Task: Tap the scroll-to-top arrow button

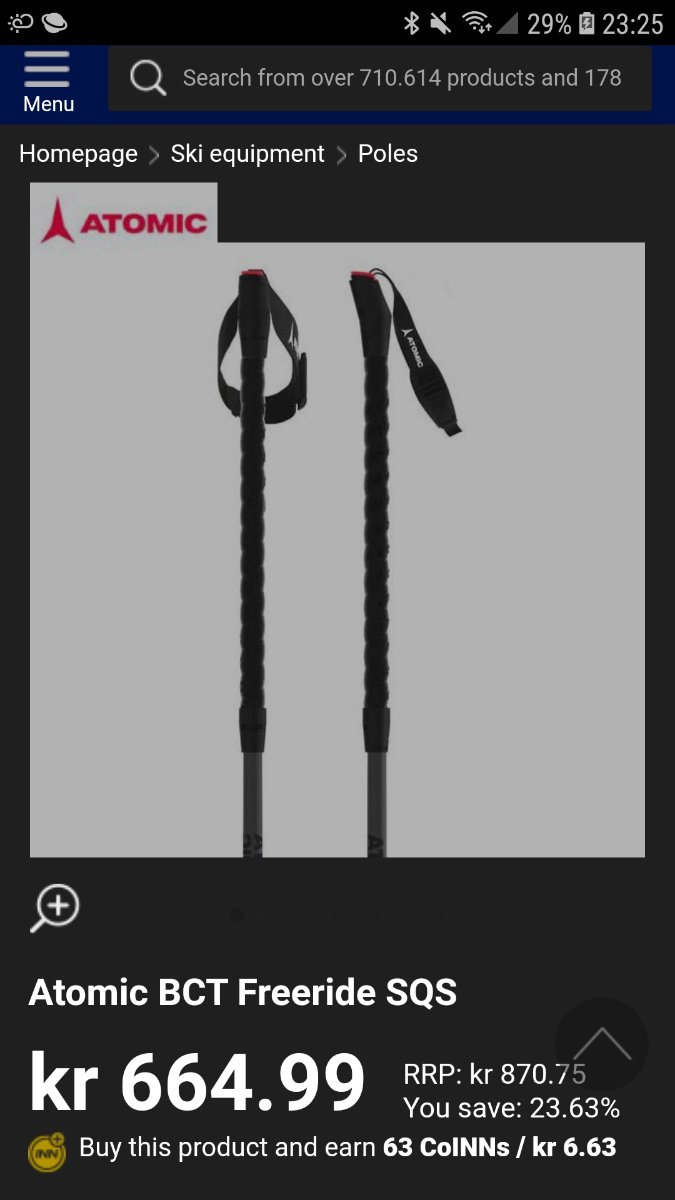Action: click(x=601, y=1044)
